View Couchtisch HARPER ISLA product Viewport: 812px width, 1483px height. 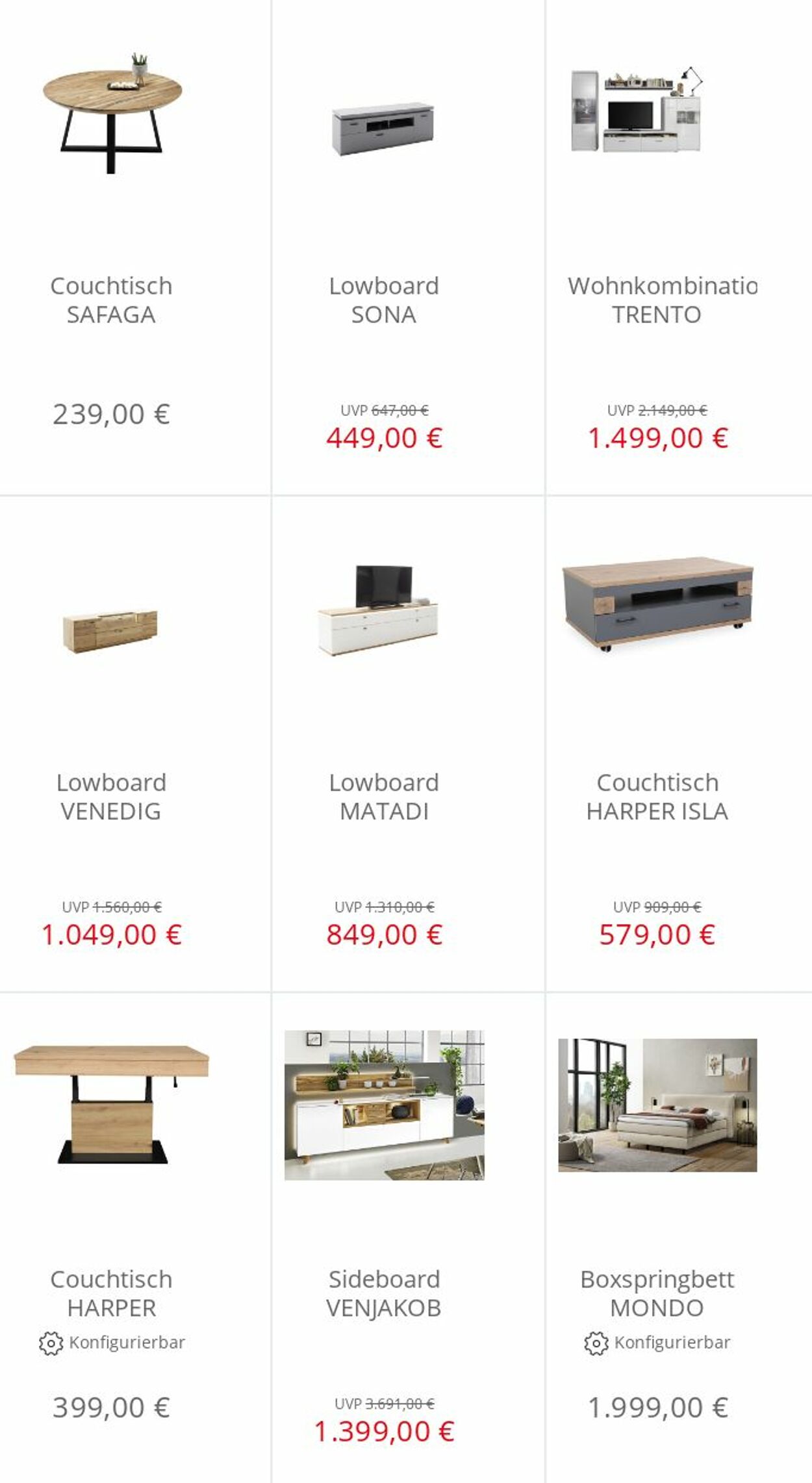coord(679,744)
